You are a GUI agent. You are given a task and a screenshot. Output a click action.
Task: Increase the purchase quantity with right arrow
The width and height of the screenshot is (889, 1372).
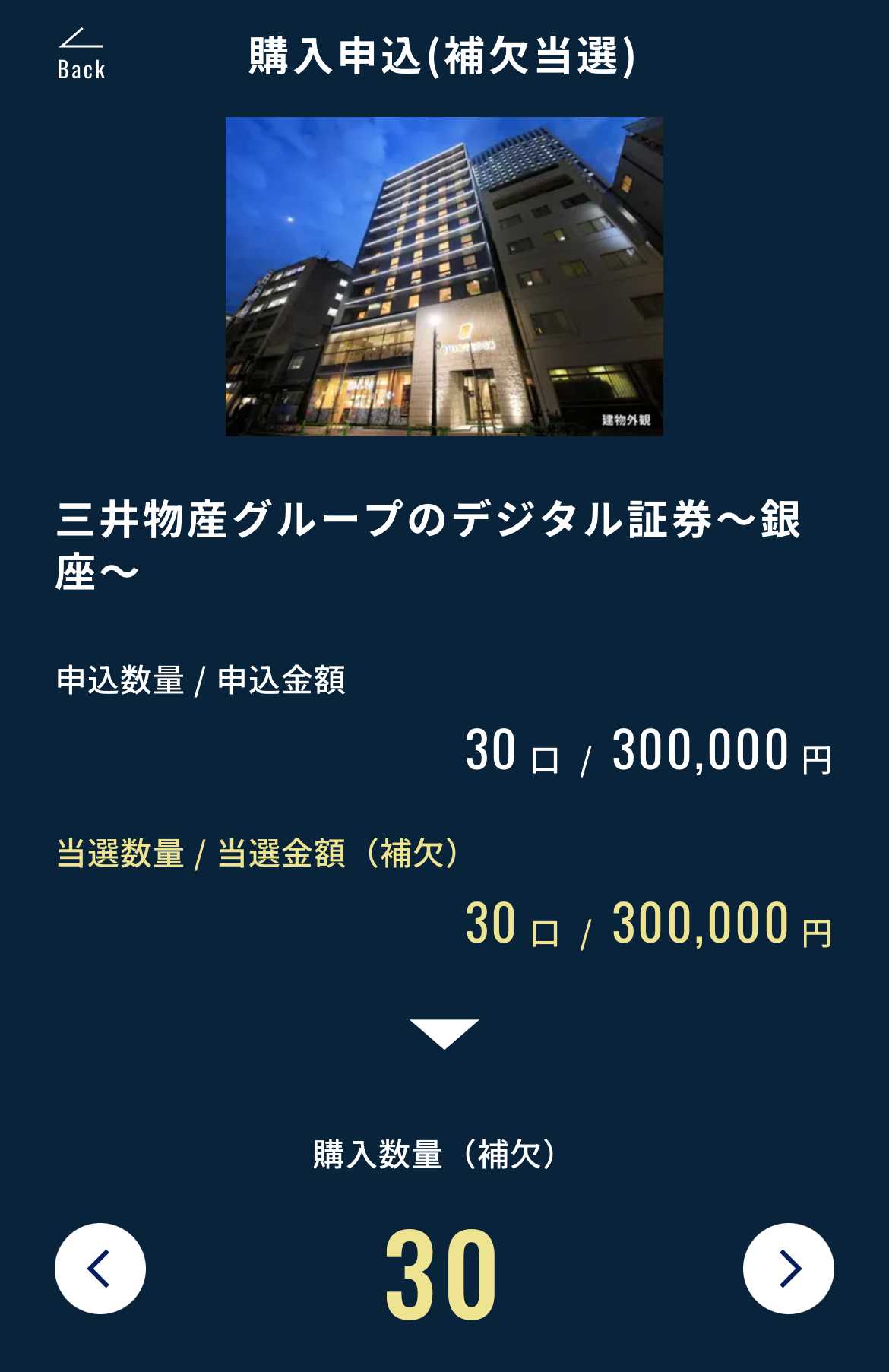pos(788,1268)
